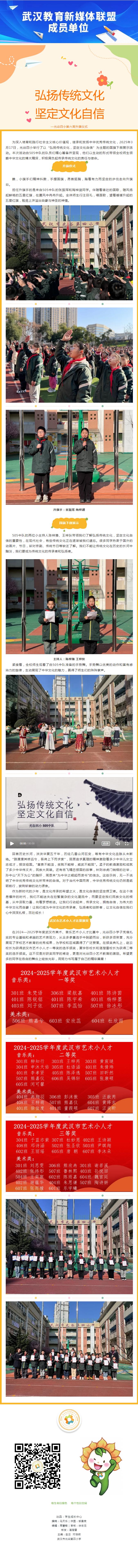Play the embedded video

[12, 843]
